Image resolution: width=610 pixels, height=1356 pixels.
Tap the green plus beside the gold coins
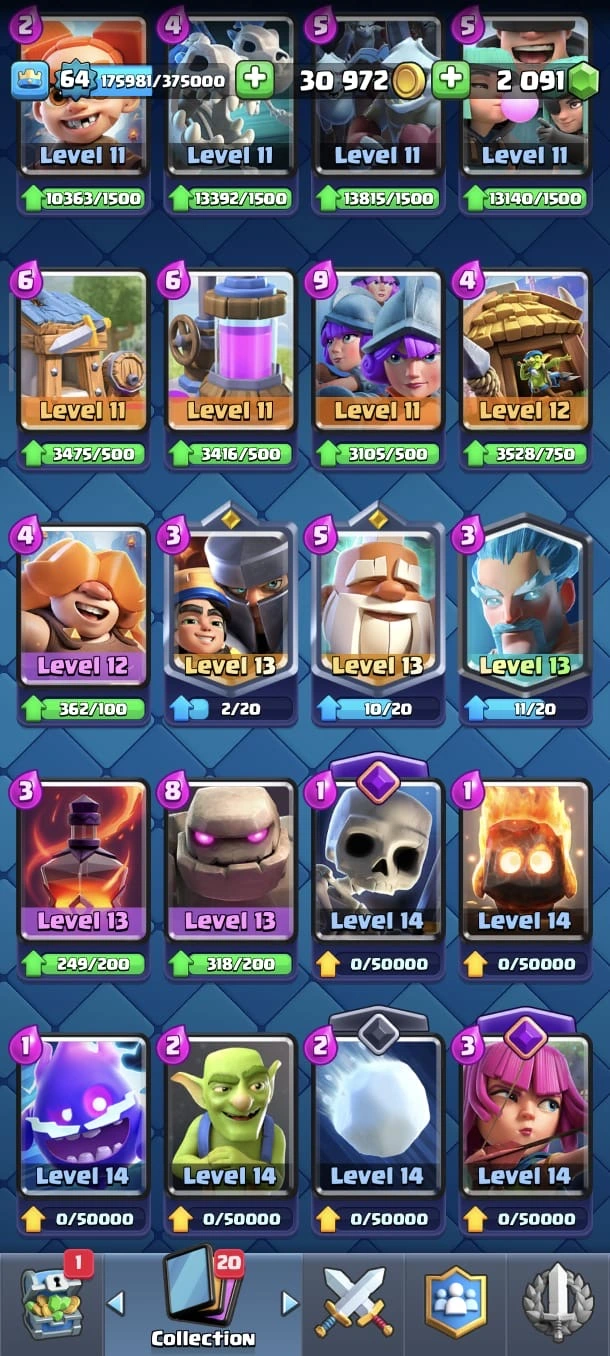452,80
